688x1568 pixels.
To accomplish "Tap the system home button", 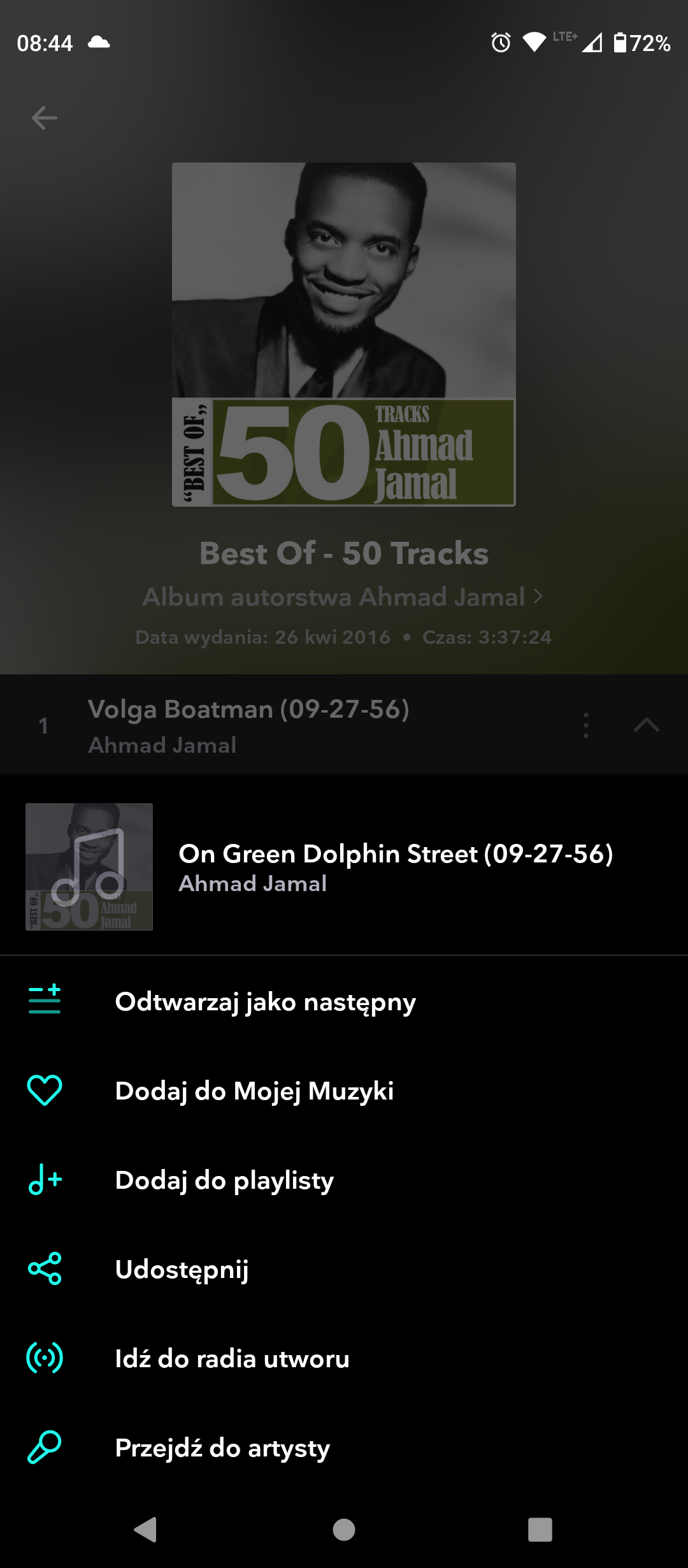I will point(344,1529).
